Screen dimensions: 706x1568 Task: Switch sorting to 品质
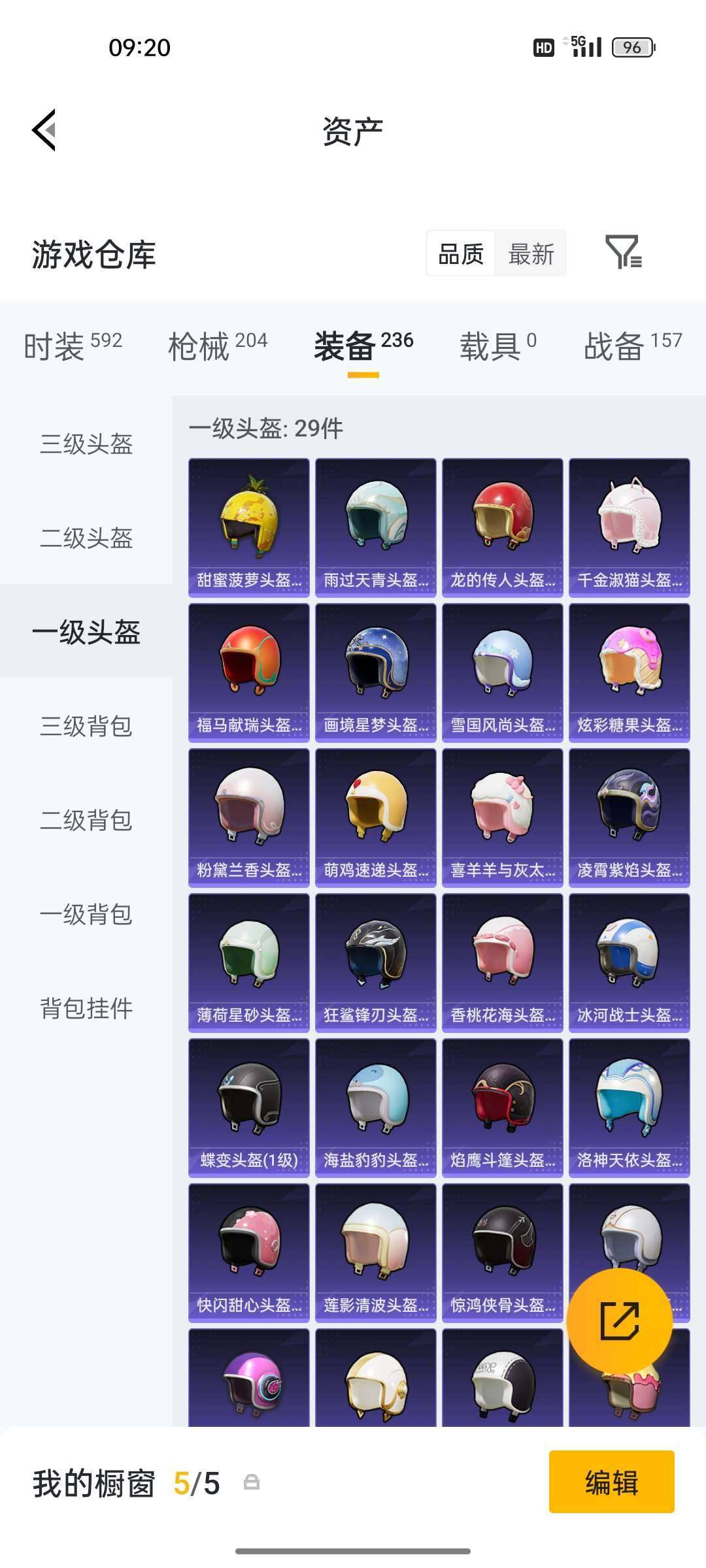pyautogui.click(x=460, y=255)
